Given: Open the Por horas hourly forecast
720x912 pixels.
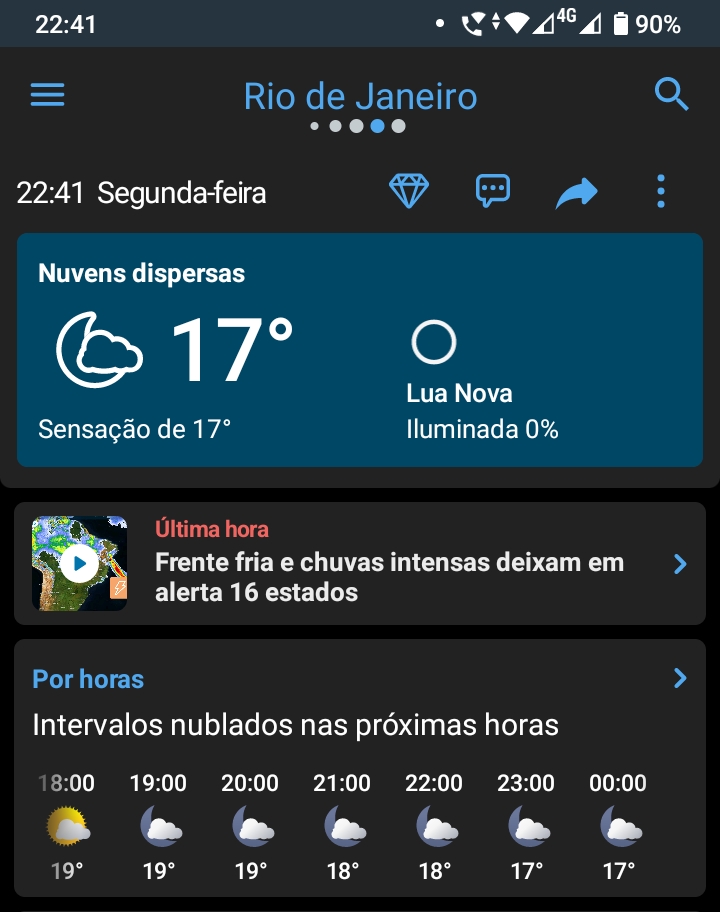Looking at the screenshot, I should (88, 679).
